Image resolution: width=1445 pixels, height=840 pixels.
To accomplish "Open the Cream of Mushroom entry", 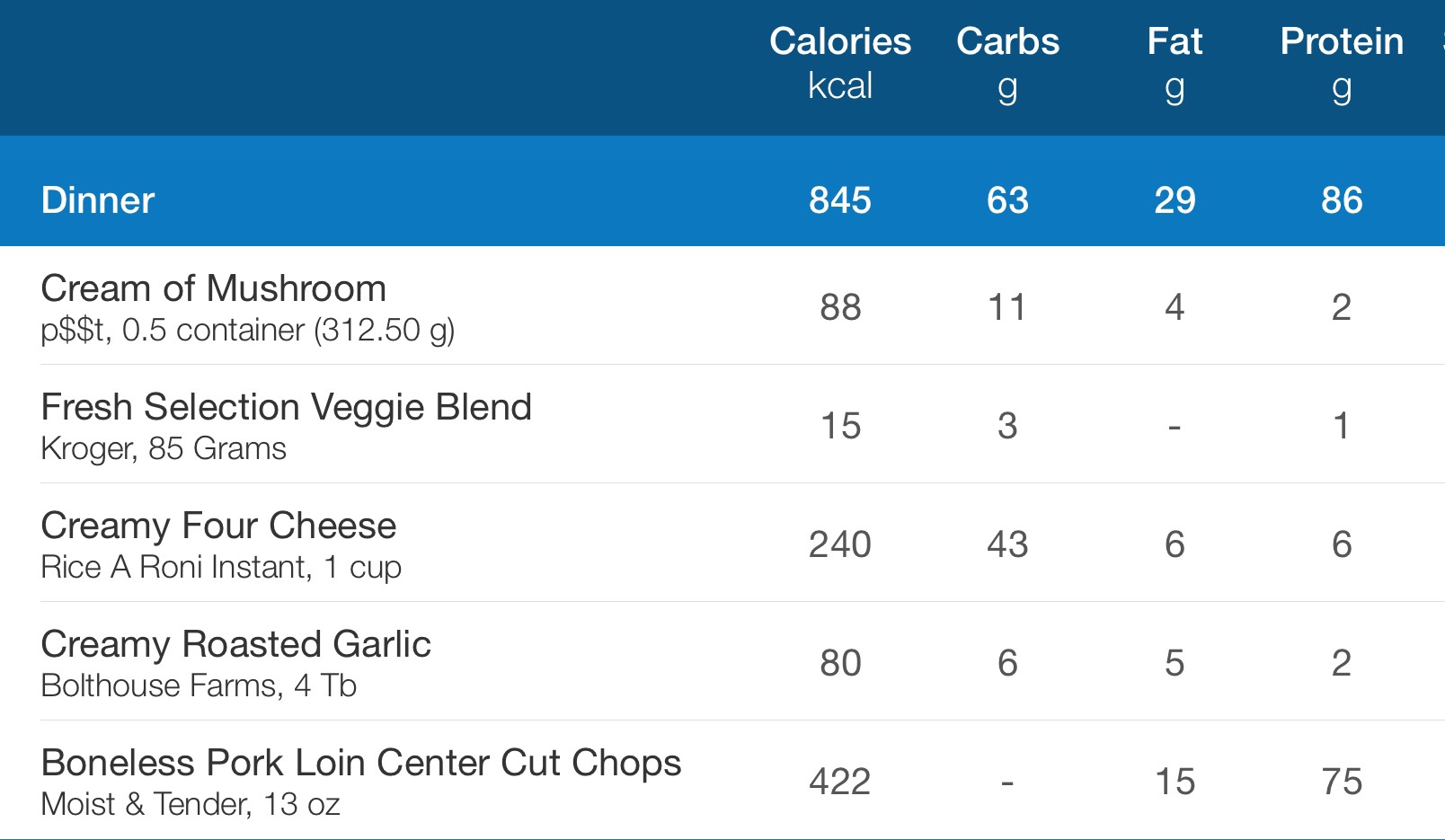I will click(214, 306).
